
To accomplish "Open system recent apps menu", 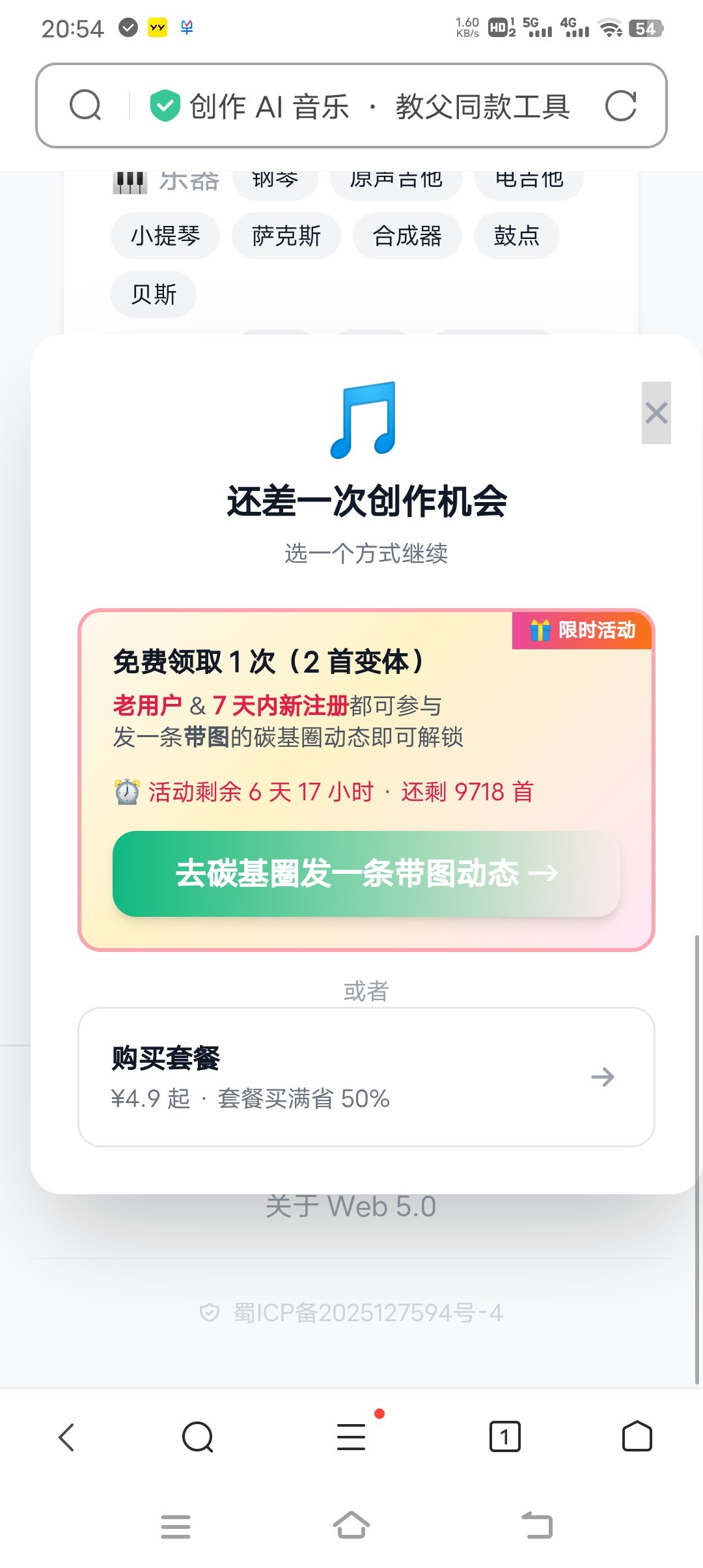I will 176,1526.
